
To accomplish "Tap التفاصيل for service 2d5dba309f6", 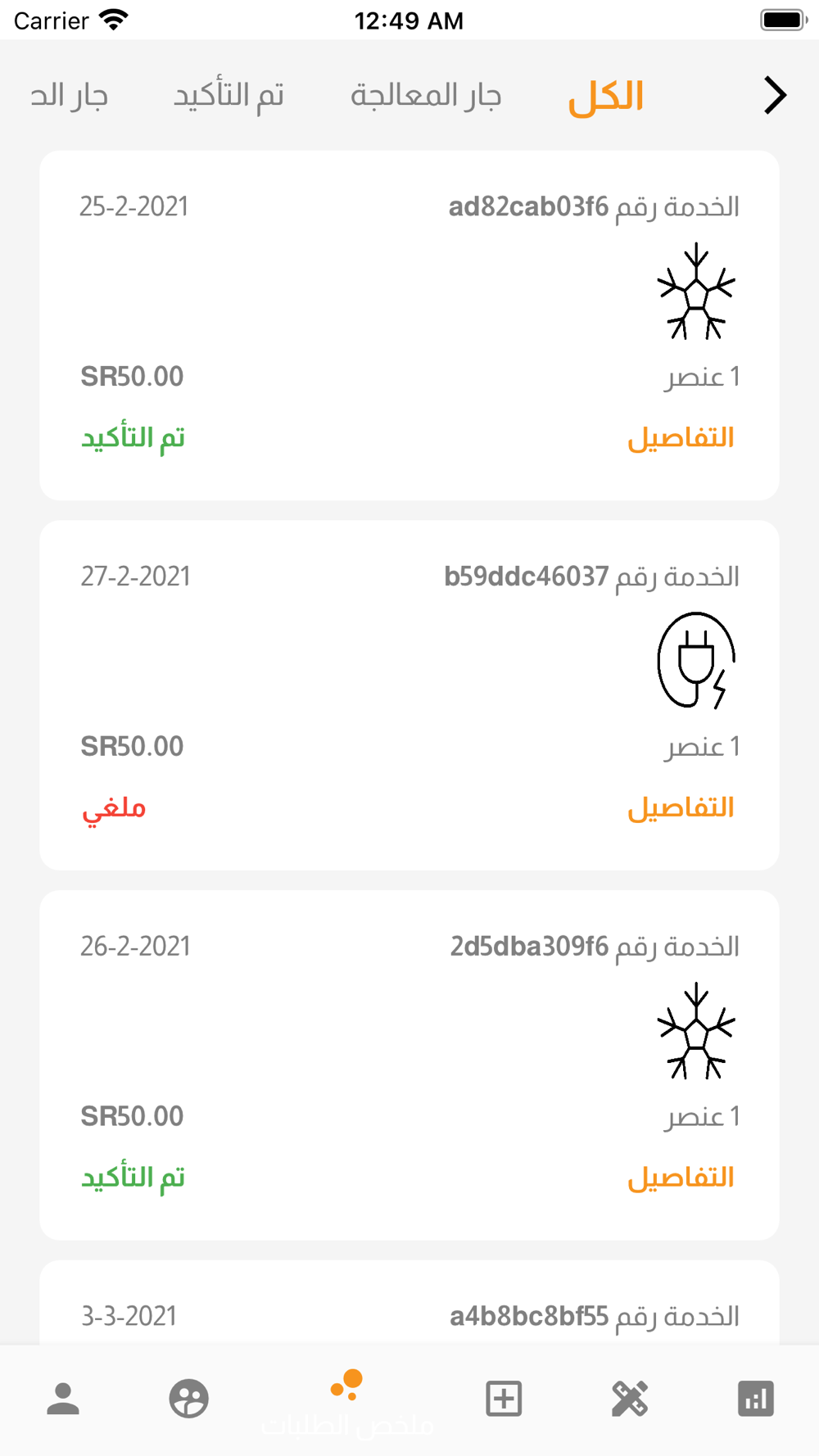I will pos(681,1178).
